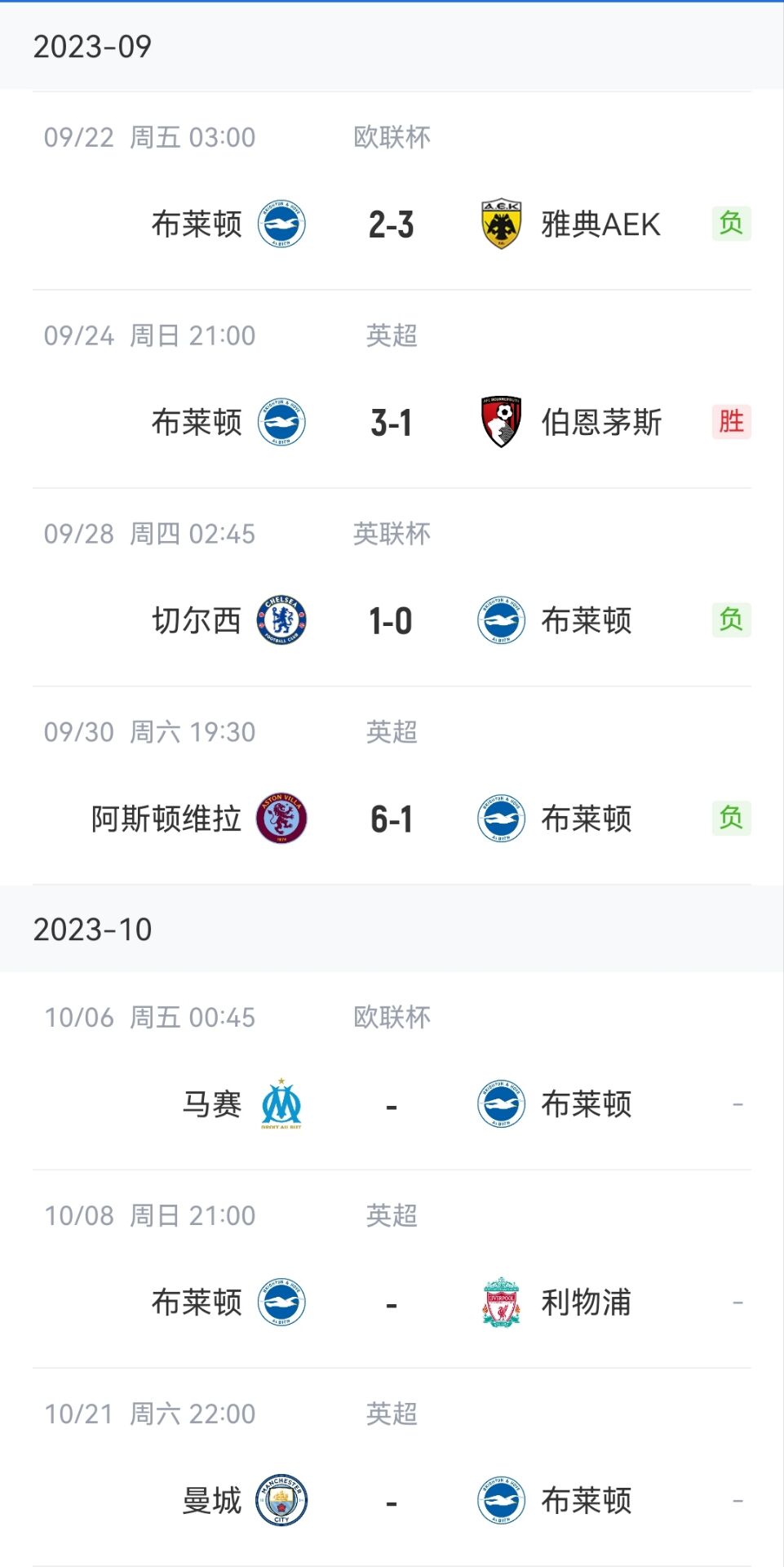Open the 布莱顿 vs 伯恩茅斯 match

(392, 389)
